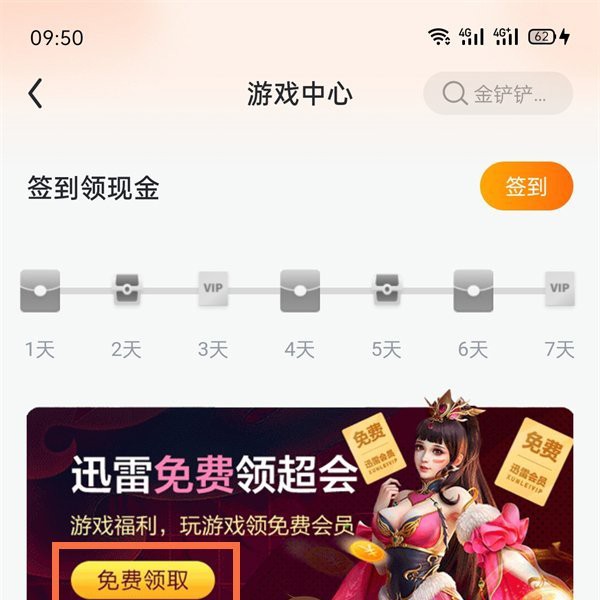Go back from 游戏中心
Screen dimensions: 600x600
(36, 94)
